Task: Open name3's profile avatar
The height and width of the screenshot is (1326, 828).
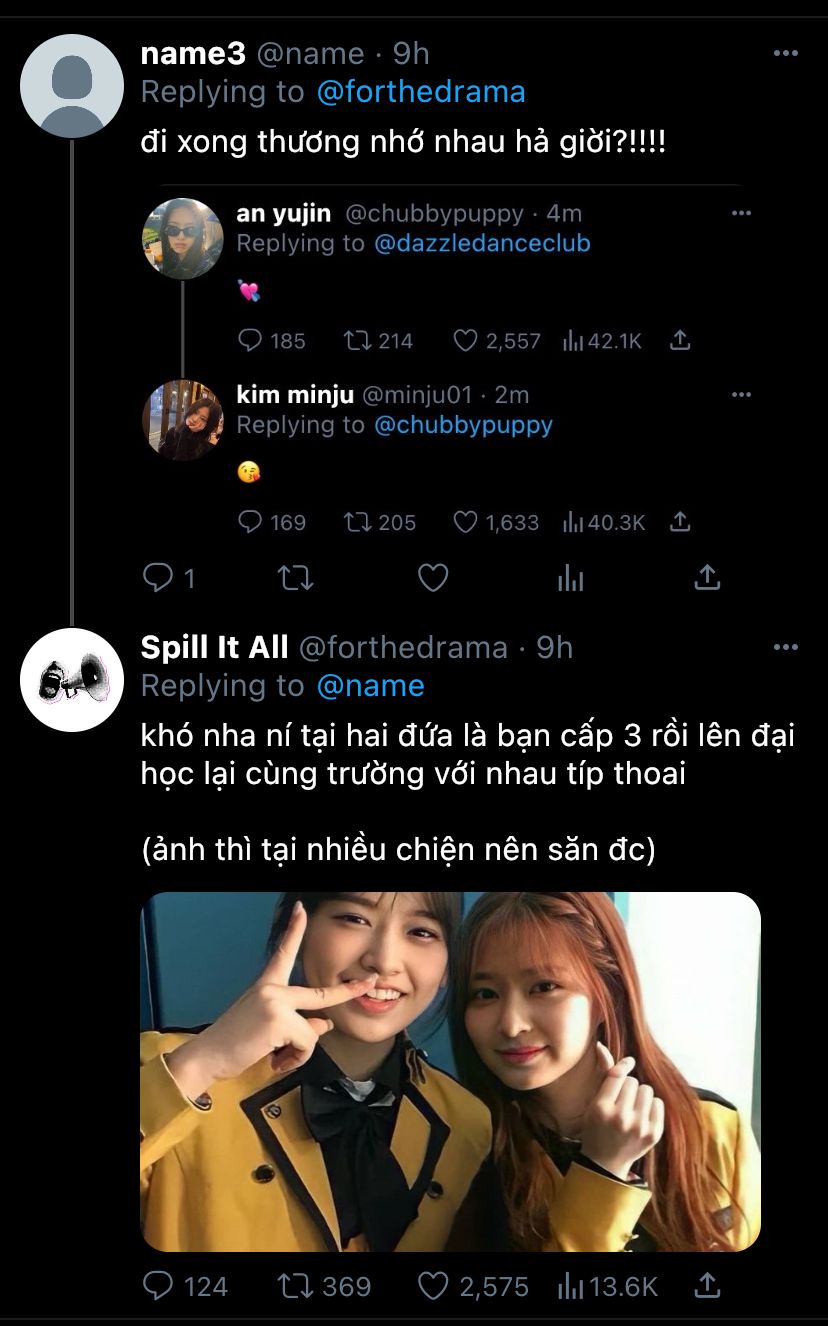Action: pyautogui.click(x=71, y=85)
